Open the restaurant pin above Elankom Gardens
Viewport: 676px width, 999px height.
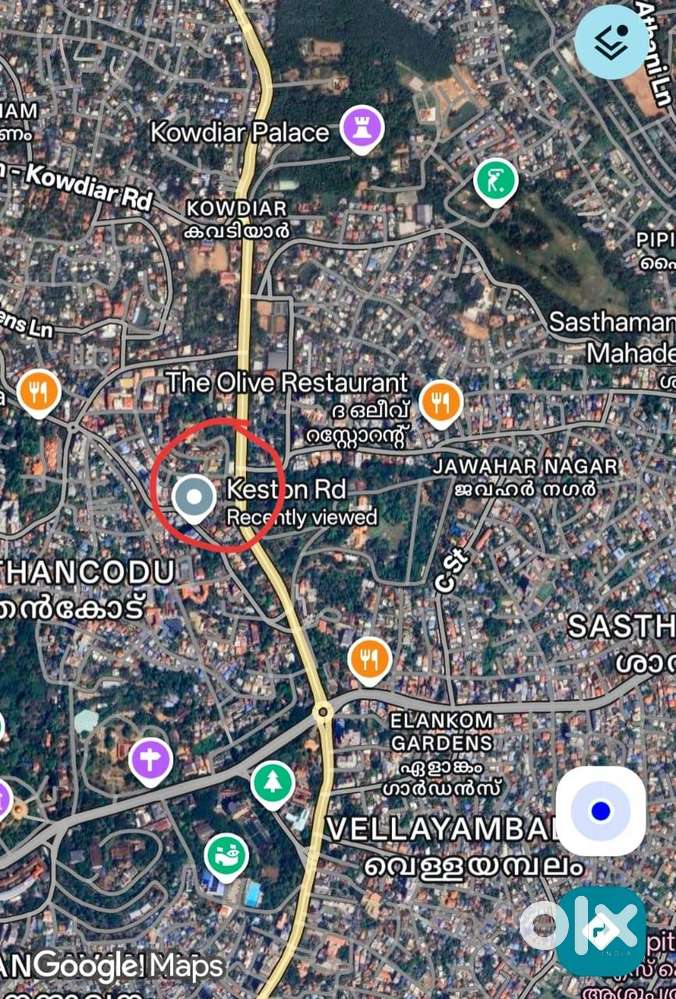coord(370,659)
